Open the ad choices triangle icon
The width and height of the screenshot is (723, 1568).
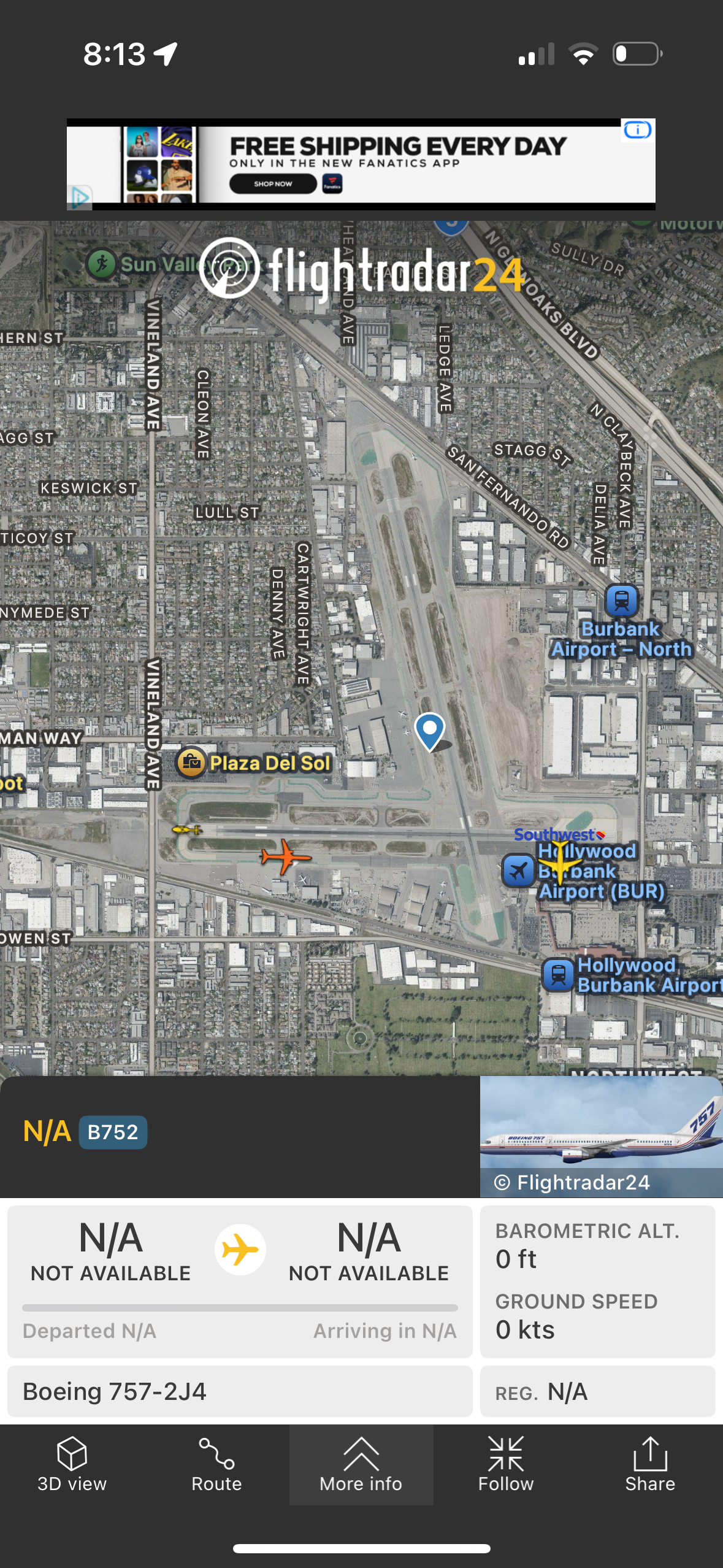(80, 198)
